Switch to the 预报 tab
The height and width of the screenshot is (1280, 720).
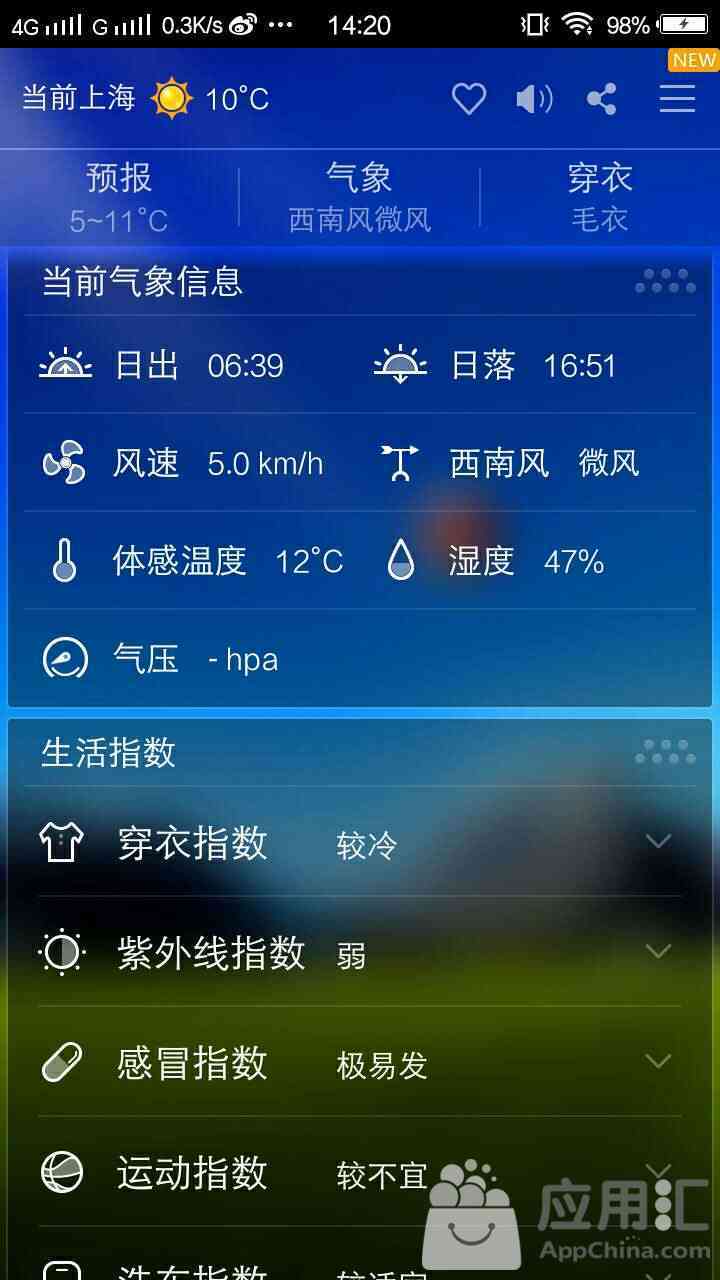click(119, 196)
